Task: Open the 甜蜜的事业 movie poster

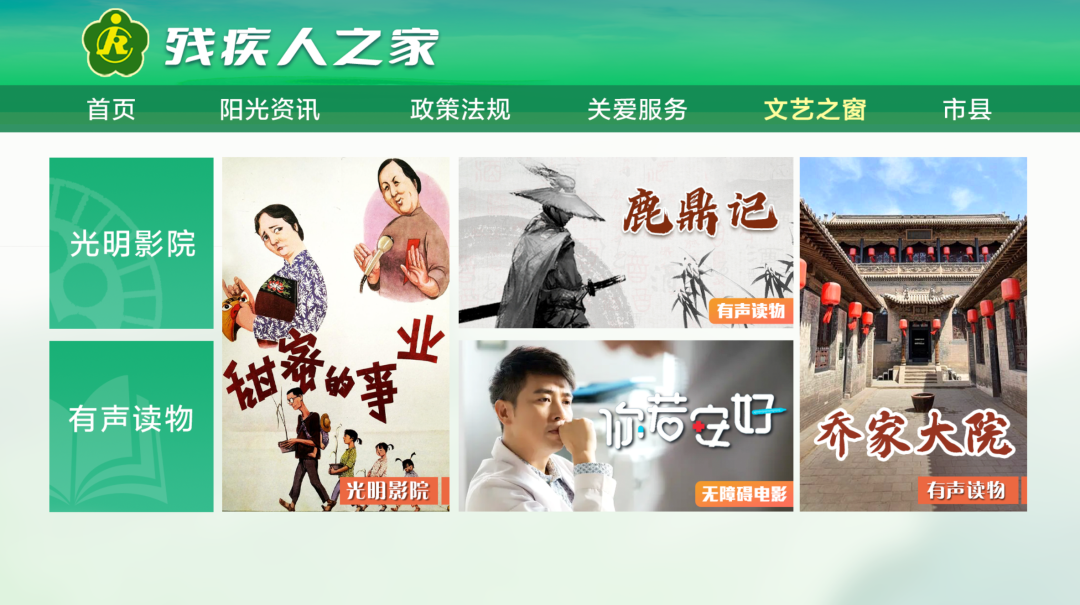Action: tap(336, 334)
